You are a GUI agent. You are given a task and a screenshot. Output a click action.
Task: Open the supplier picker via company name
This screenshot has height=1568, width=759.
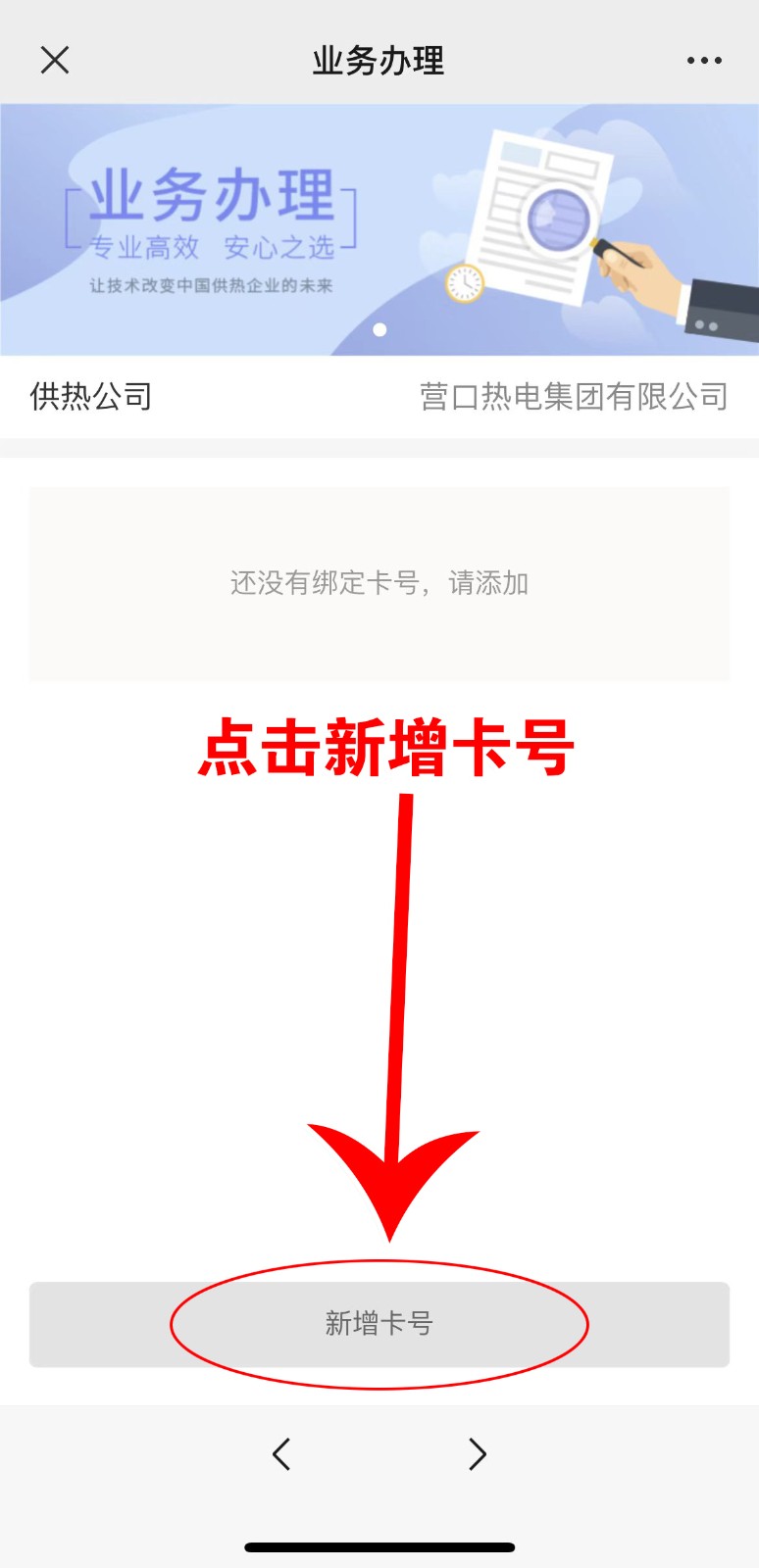572,397
